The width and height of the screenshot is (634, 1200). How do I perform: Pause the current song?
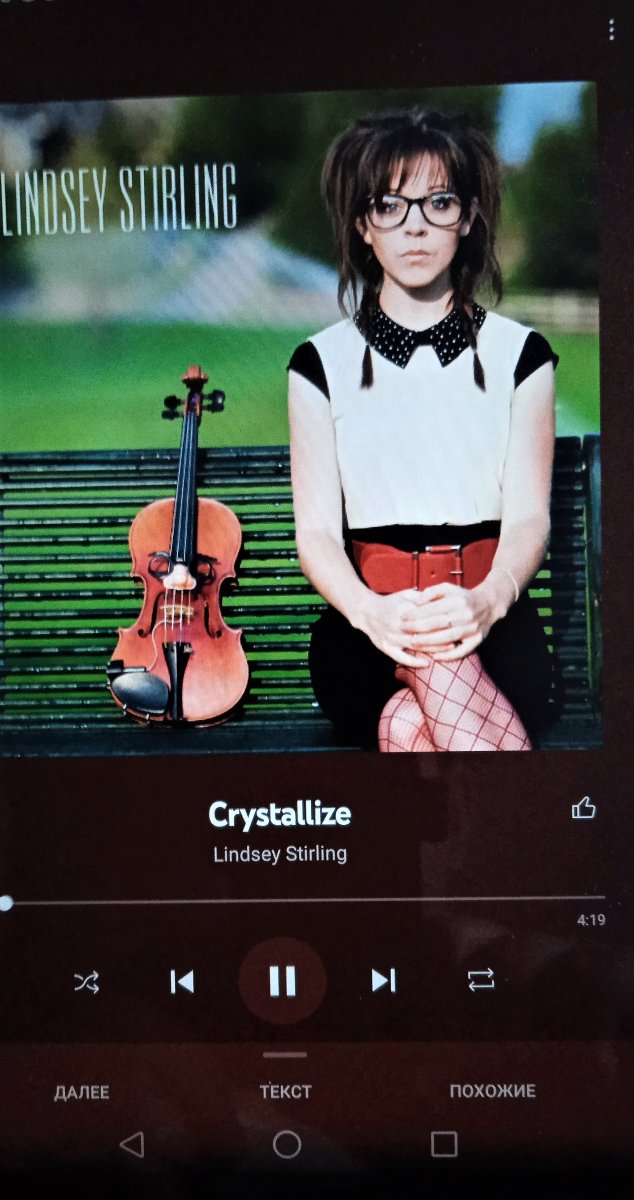pyautogui.click(x=282, y=981)
